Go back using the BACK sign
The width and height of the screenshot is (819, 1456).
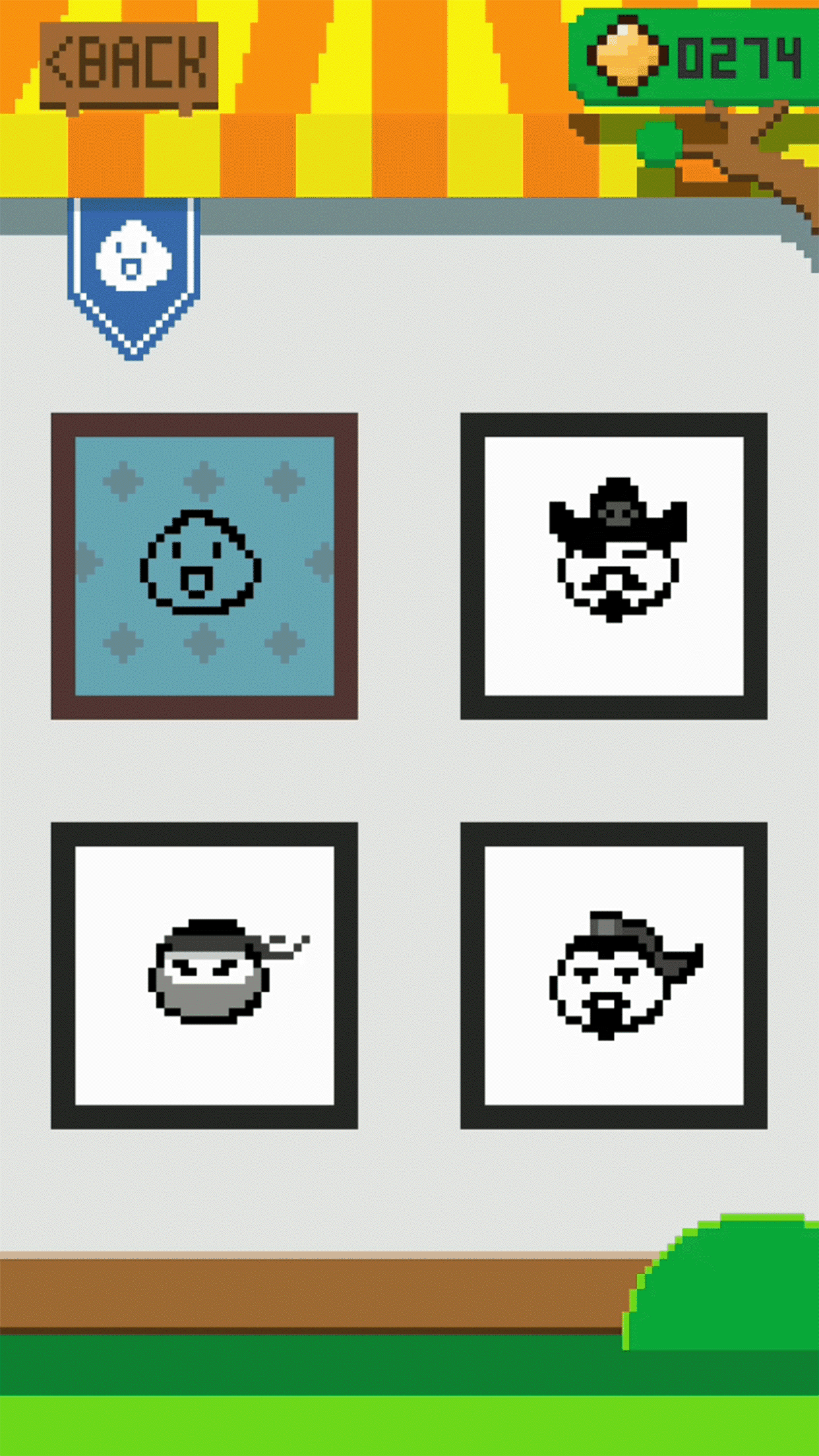click(x=129, y=65)
